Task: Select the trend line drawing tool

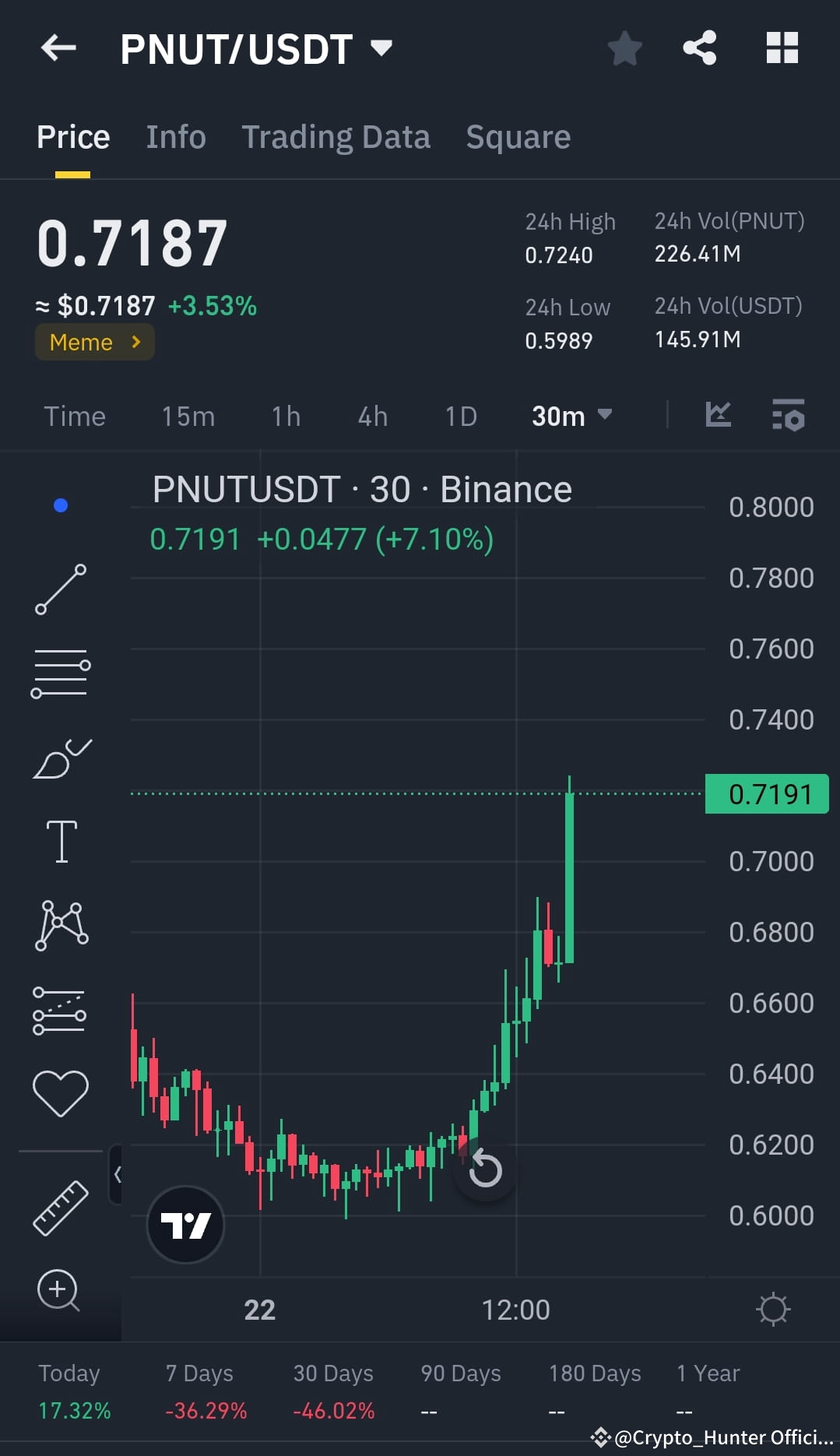Action: [x=61, y=588]
